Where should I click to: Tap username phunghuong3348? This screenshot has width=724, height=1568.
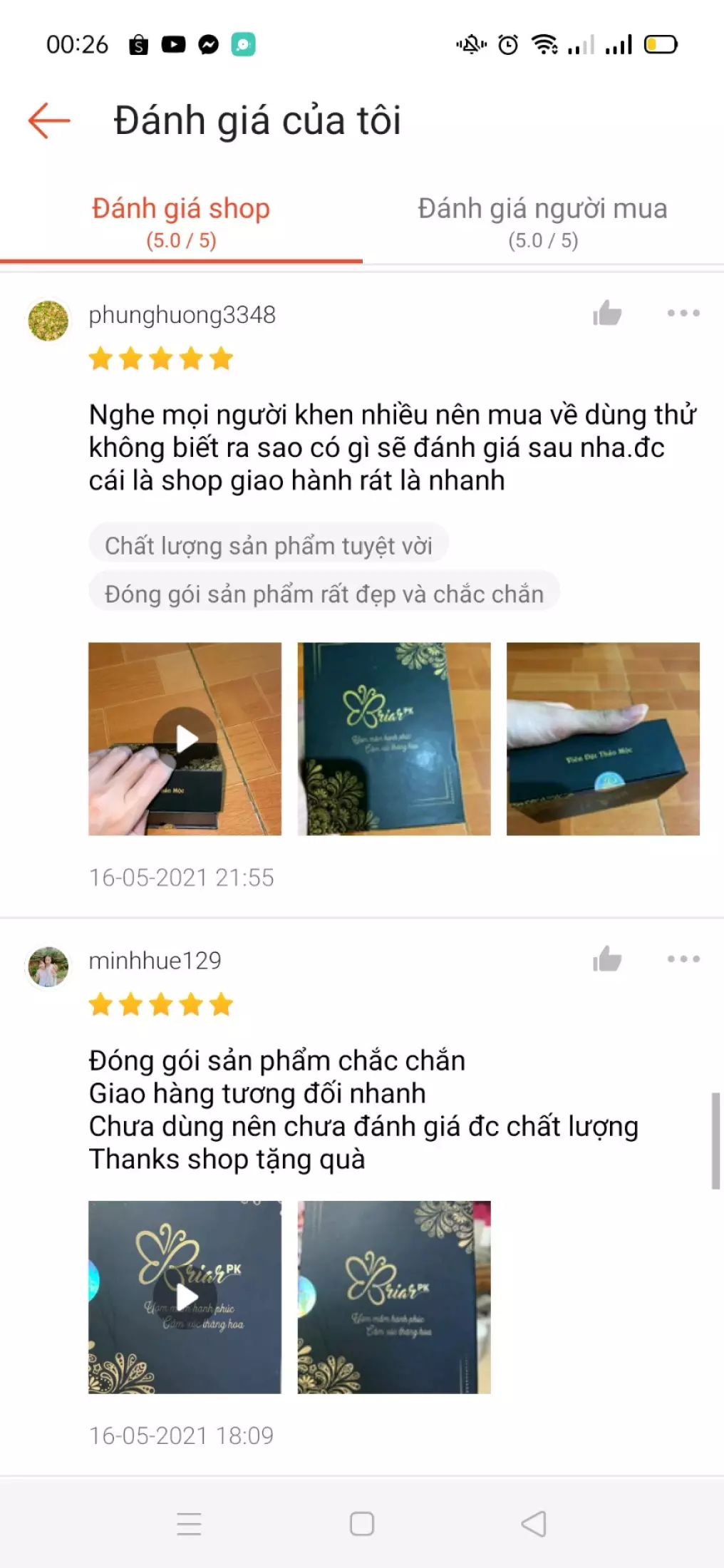(x=183, y=314)
